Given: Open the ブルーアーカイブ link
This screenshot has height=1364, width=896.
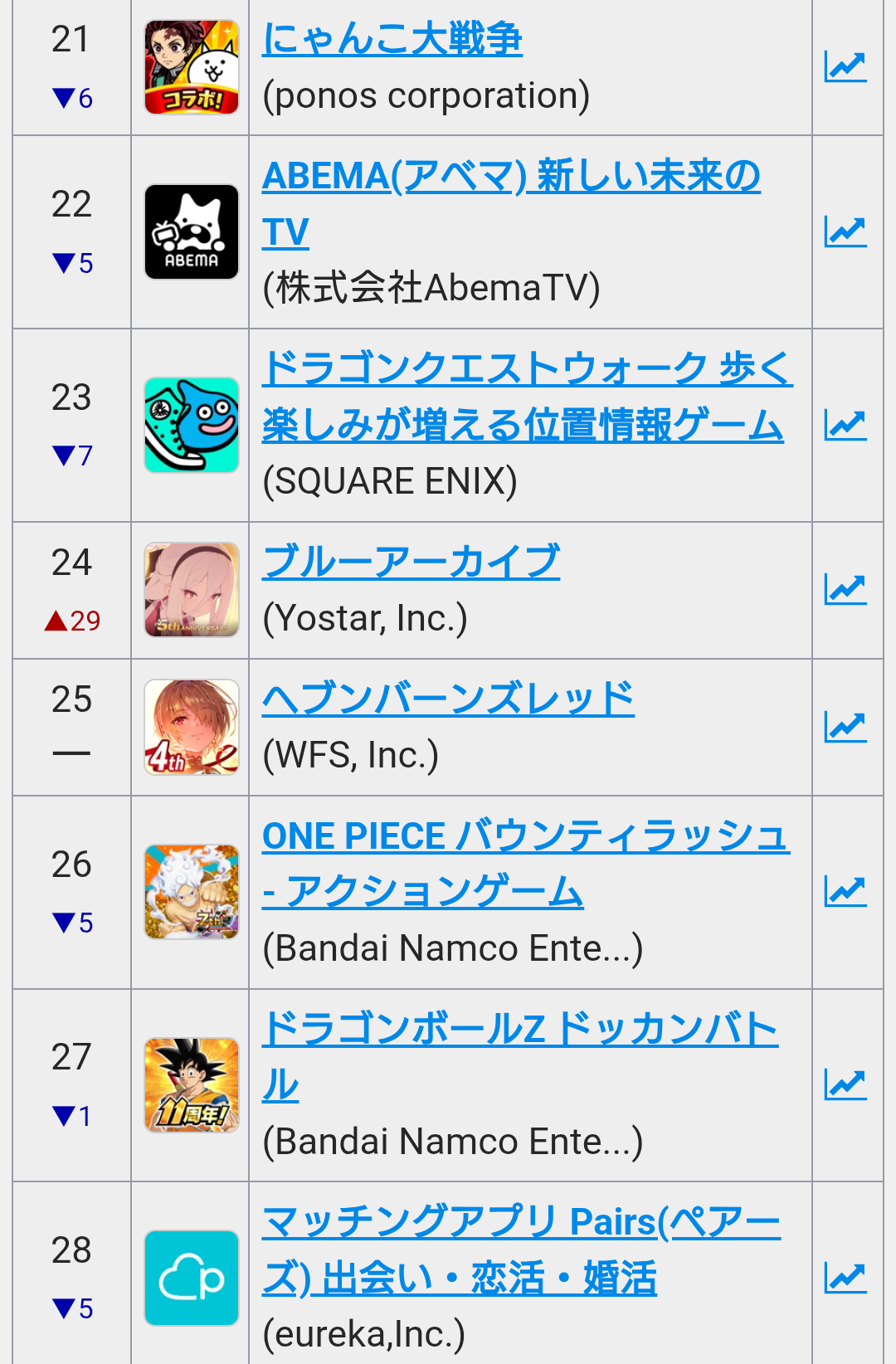Looking at the screenshot, I should 411,562.
